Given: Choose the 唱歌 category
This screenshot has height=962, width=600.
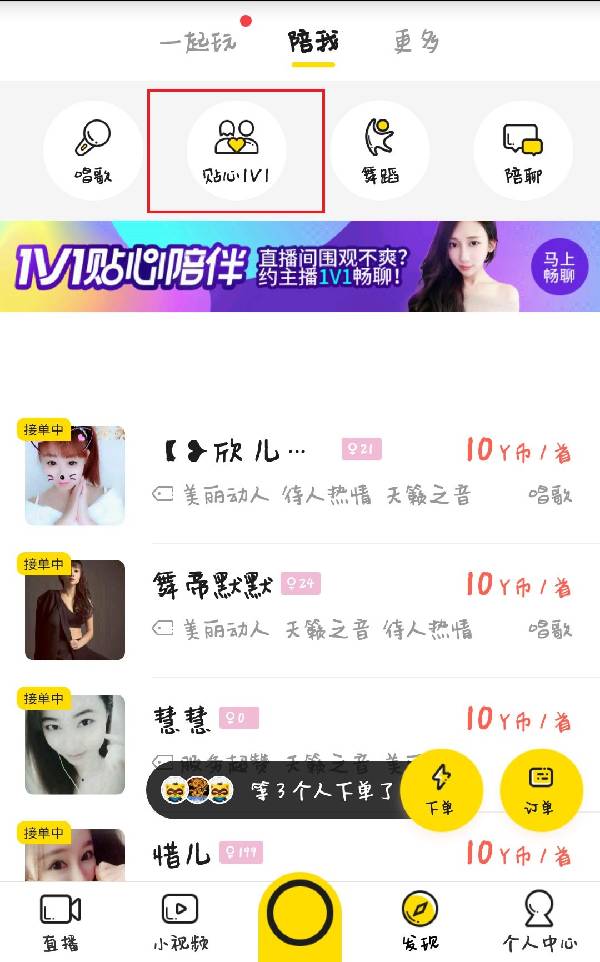Looking at the screenshot, I should (93, 151).
